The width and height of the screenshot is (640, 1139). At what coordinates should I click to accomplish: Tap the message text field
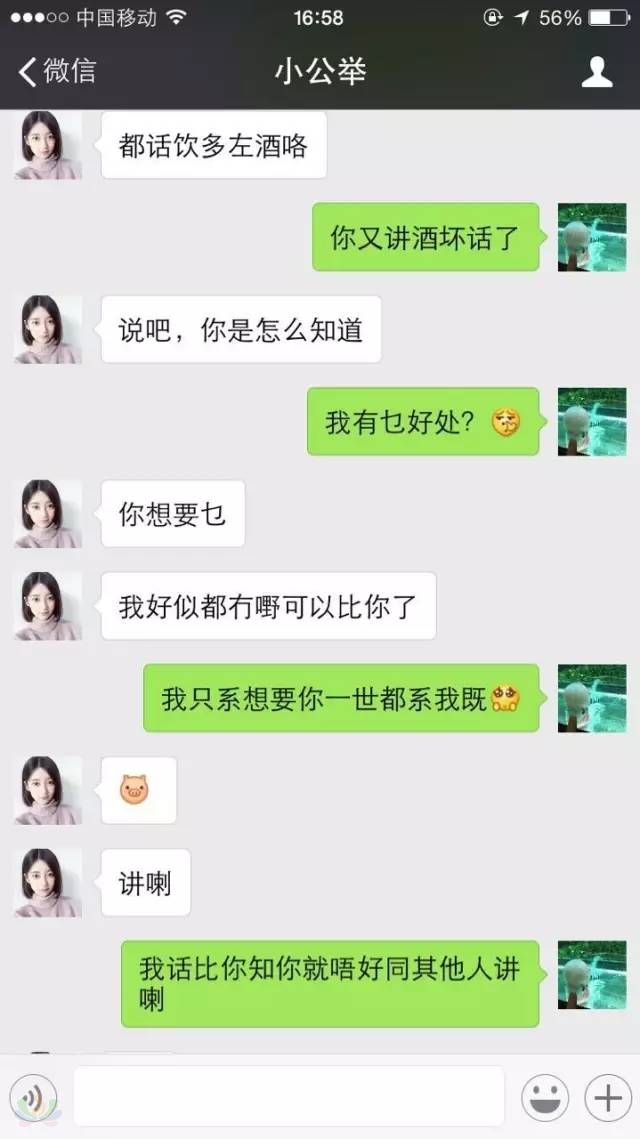click(288, 1097)
